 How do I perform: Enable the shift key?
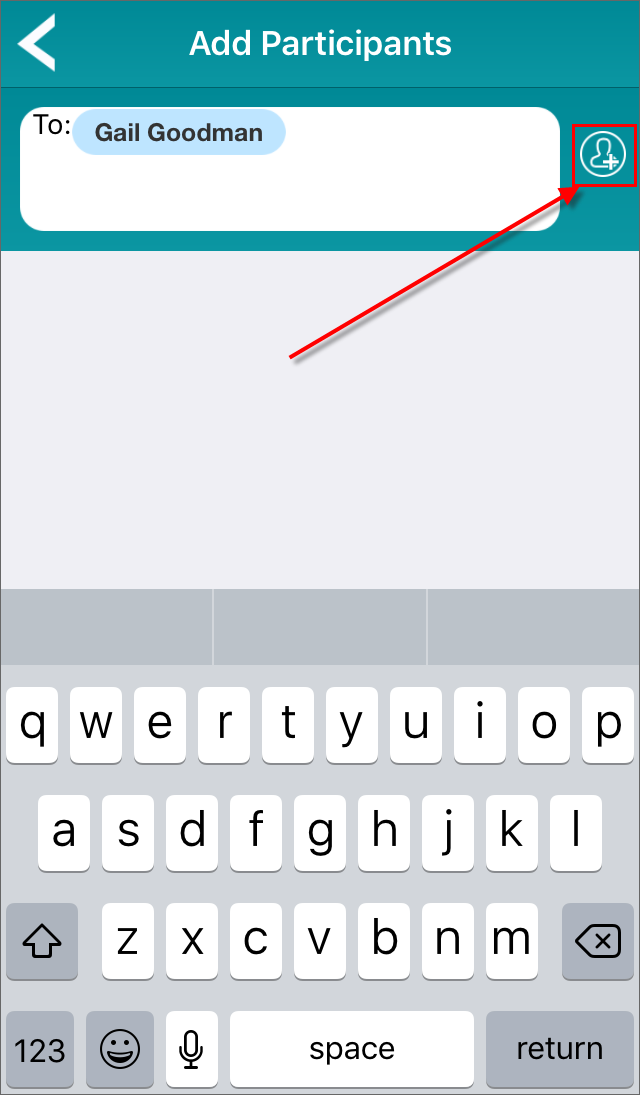(x=42, y=941)
